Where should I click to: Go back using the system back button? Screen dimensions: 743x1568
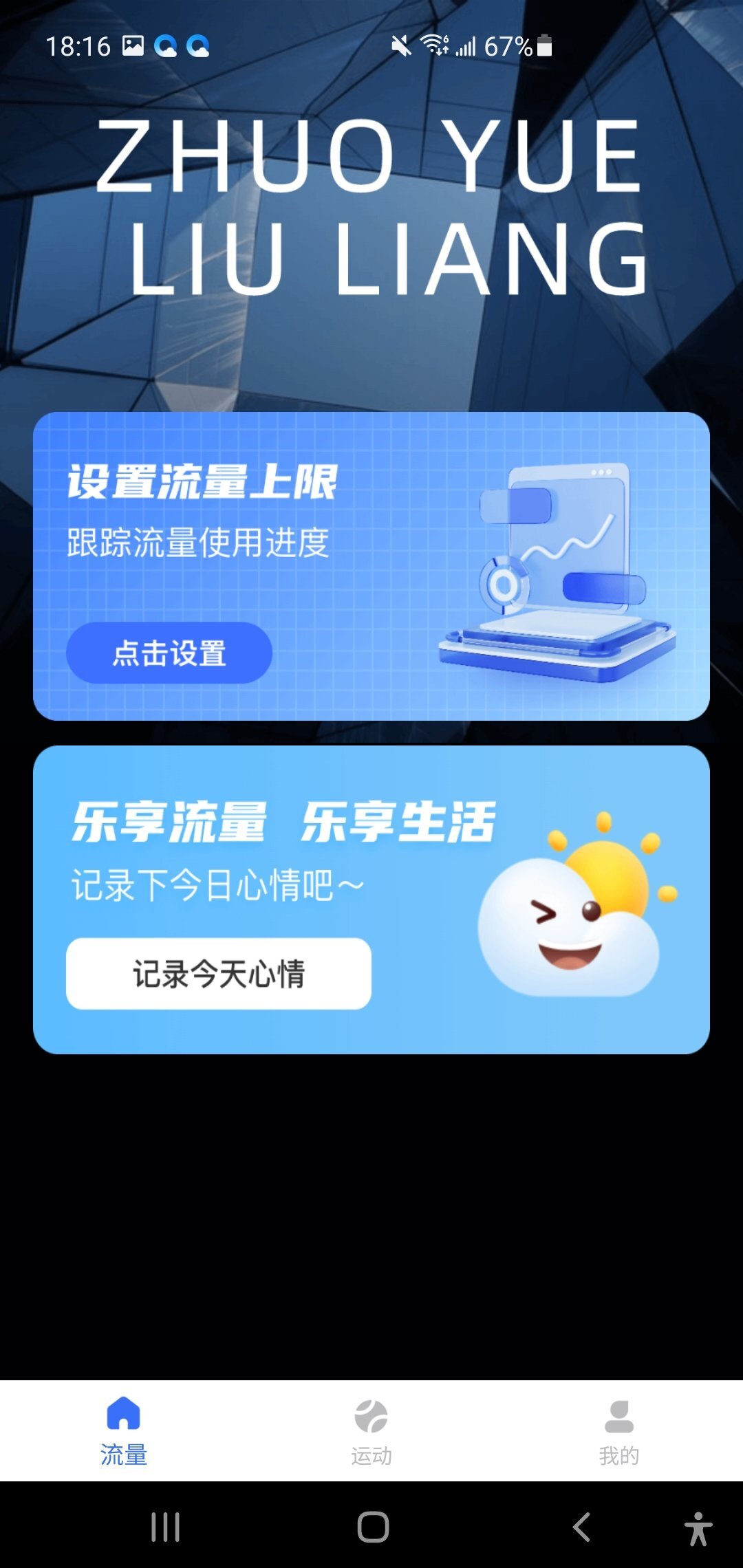click(581, 1527)
